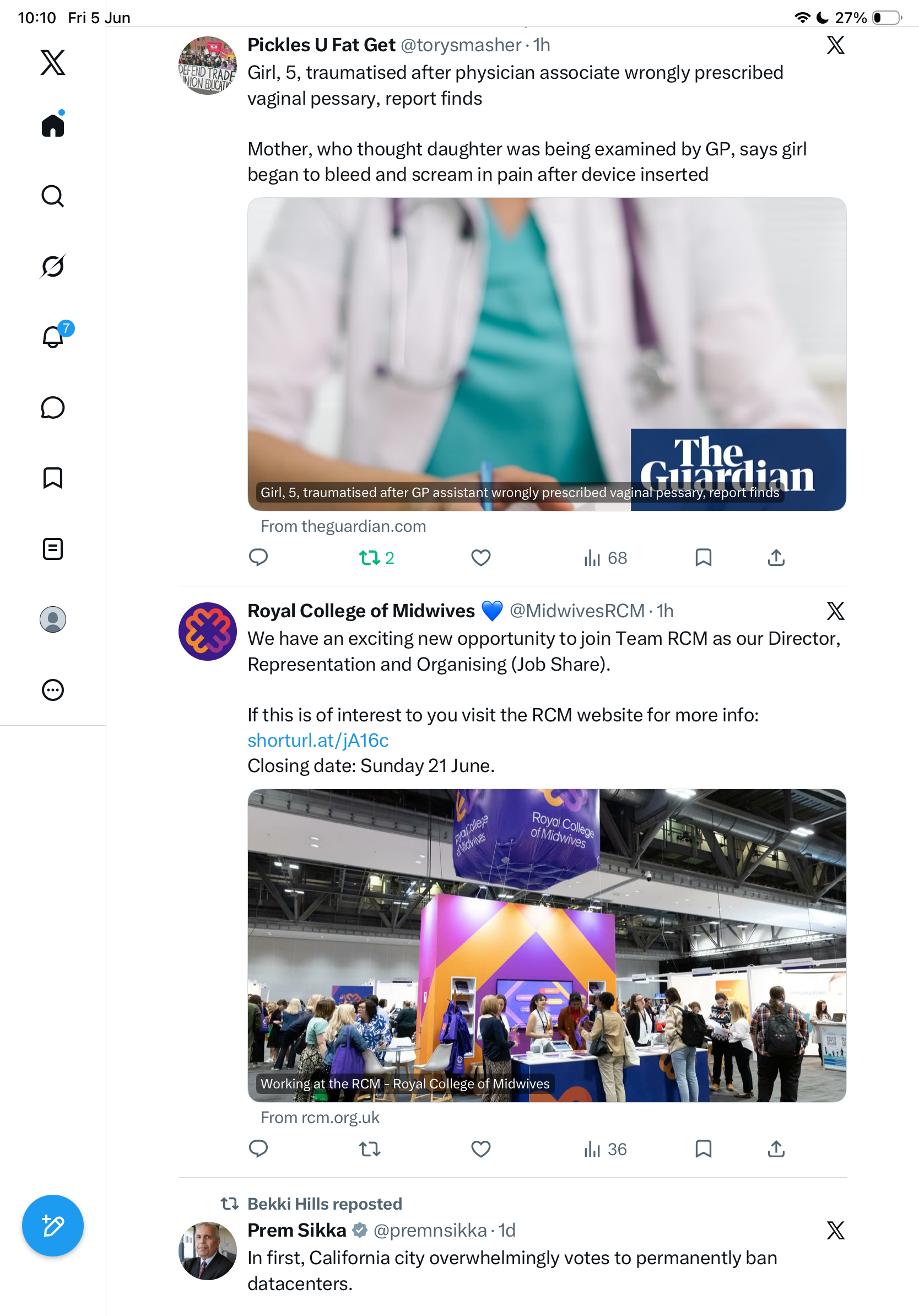
Task: Open Bookmarks from the sidebar
Action: 53,477
